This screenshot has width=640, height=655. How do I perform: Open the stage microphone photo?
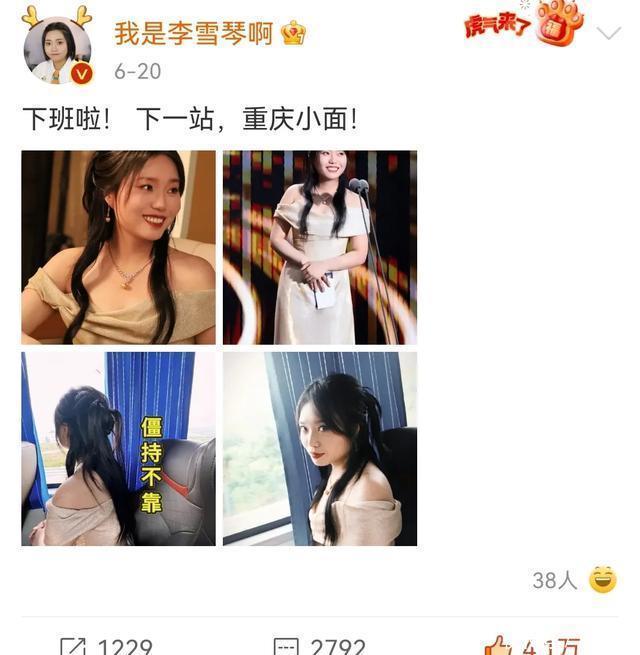click(319, 247)
